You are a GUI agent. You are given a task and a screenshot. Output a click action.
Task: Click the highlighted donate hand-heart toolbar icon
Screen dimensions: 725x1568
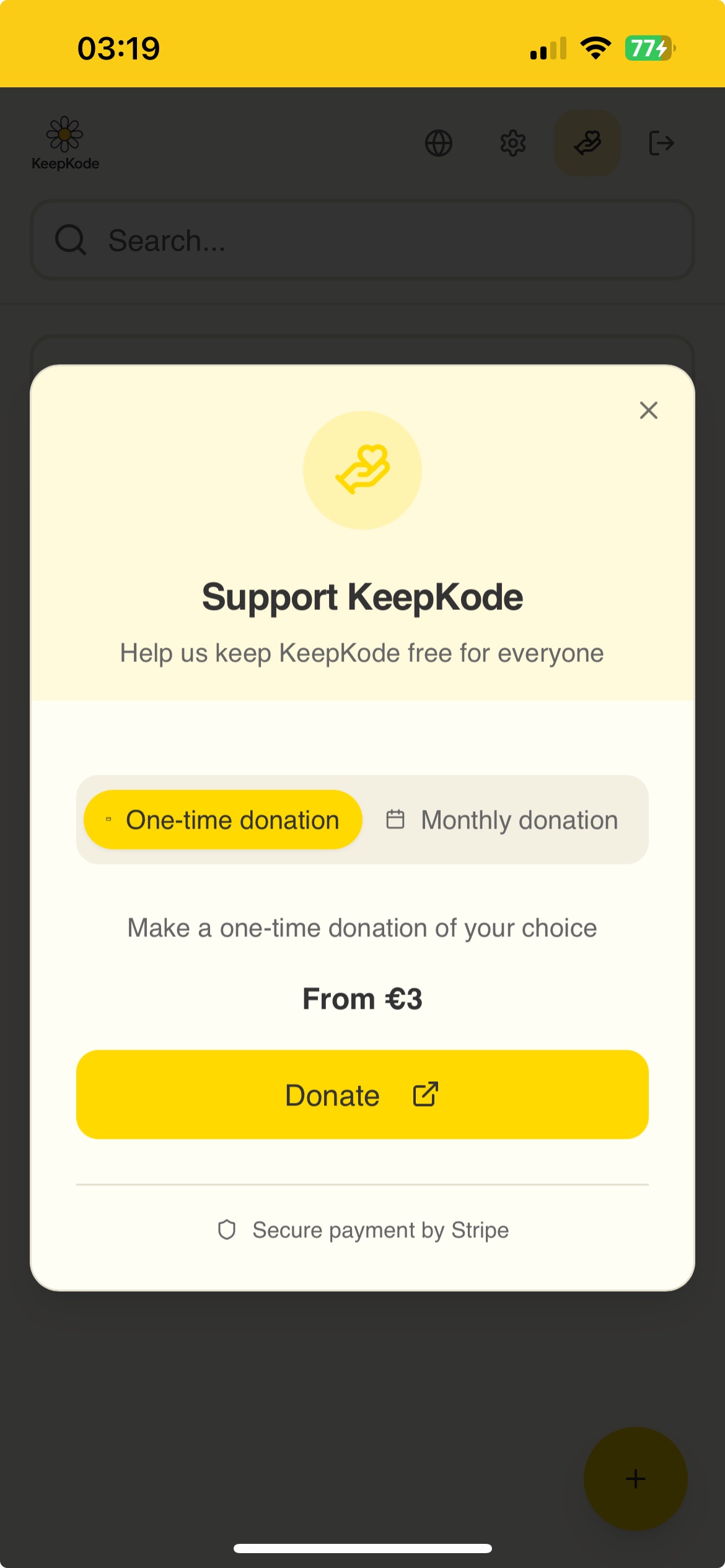587,143
